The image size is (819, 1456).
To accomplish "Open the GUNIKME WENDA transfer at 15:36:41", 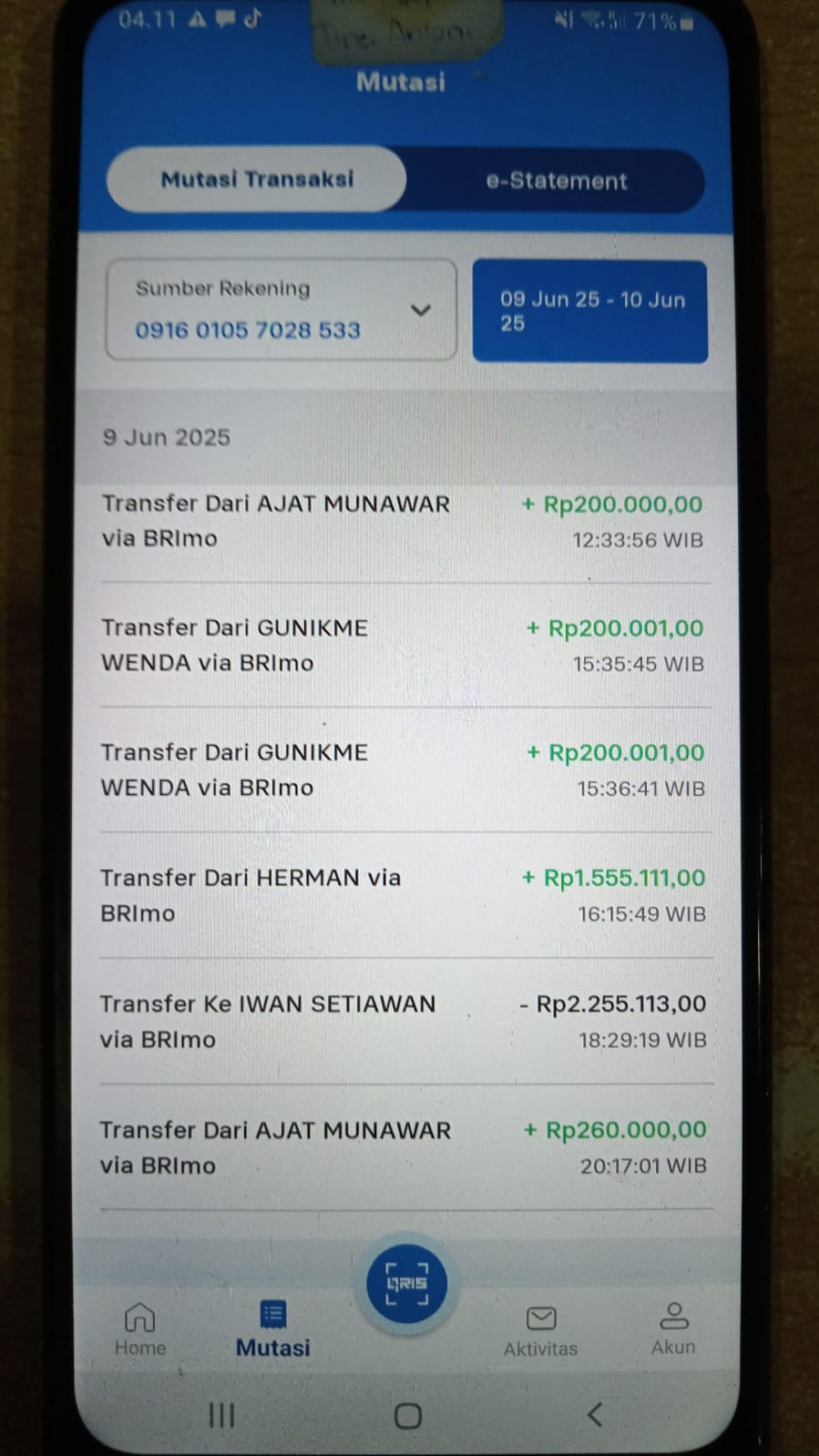I will (x=403, y=770).
